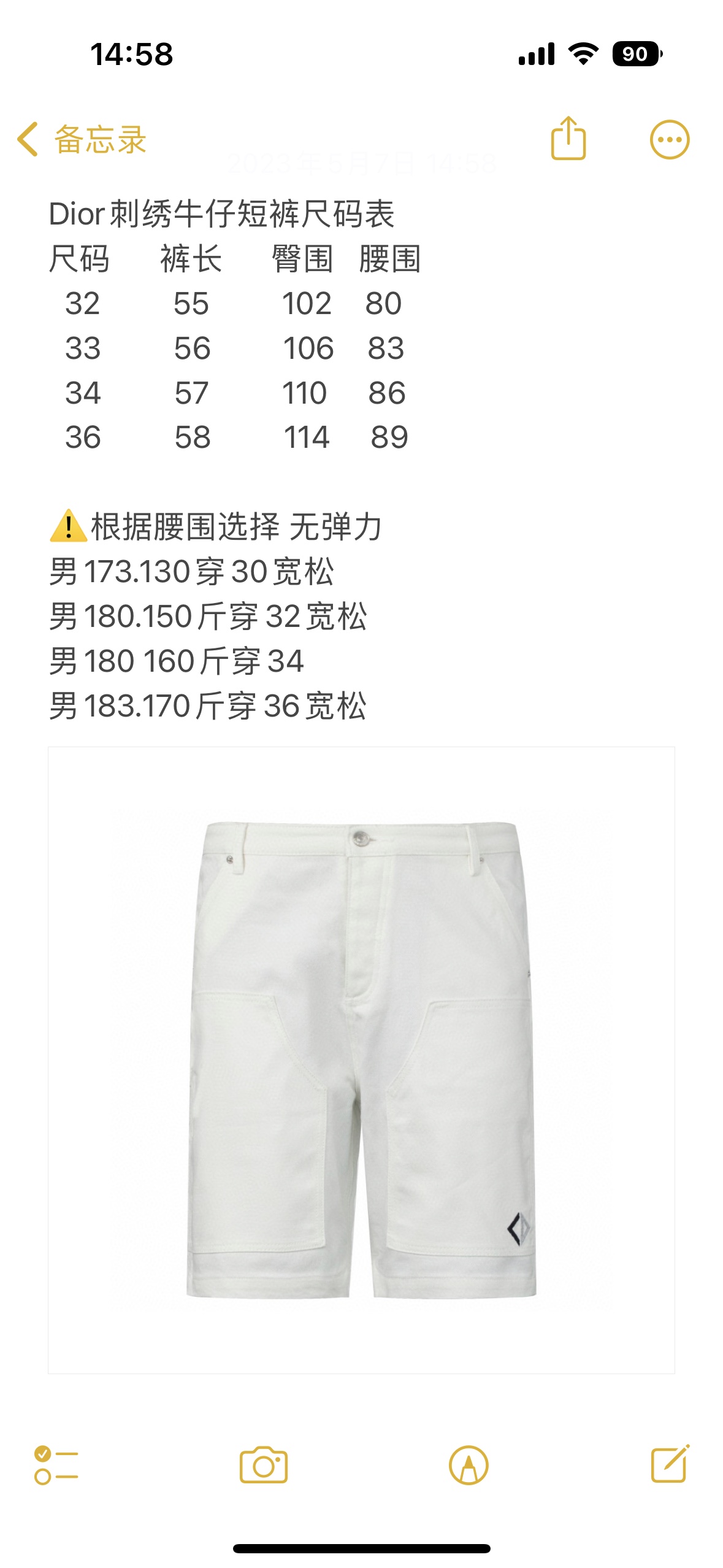Compose a new note
The height and width of the screenshot is (1568, 723).
pyautogui.click(x=670, y=1464)
